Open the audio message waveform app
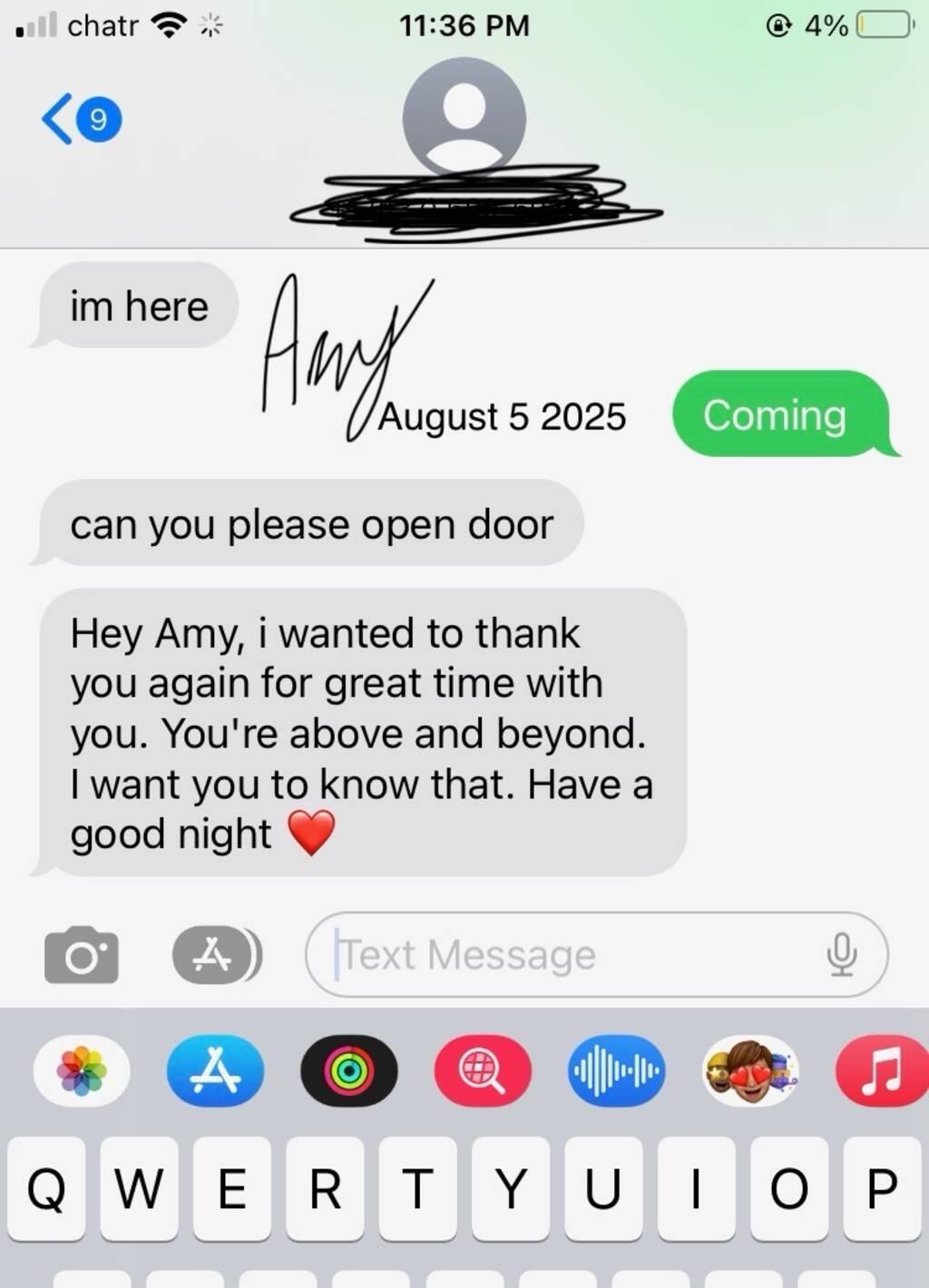929x1288 pixels. click(616, 1070)
